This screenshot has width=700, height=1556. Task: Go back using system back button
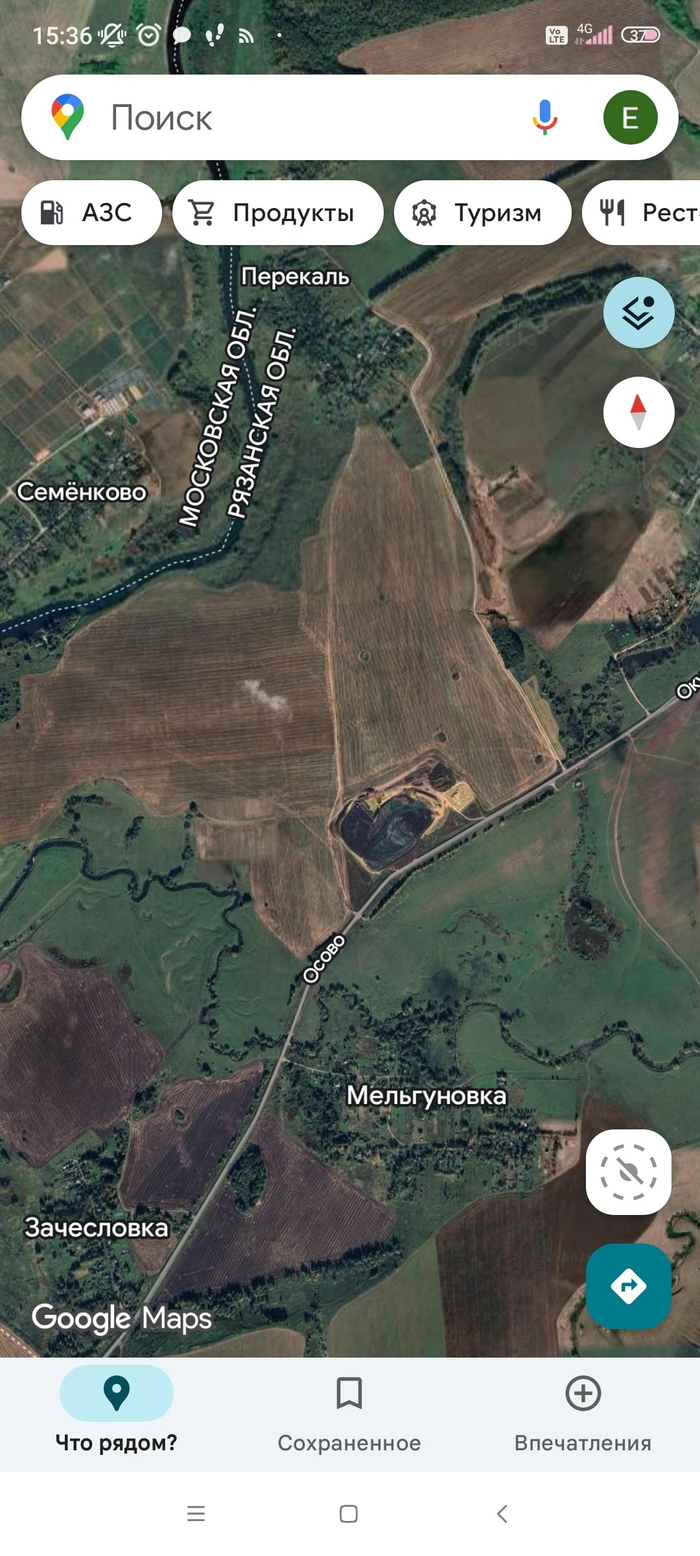click(x=502, y=1514)
